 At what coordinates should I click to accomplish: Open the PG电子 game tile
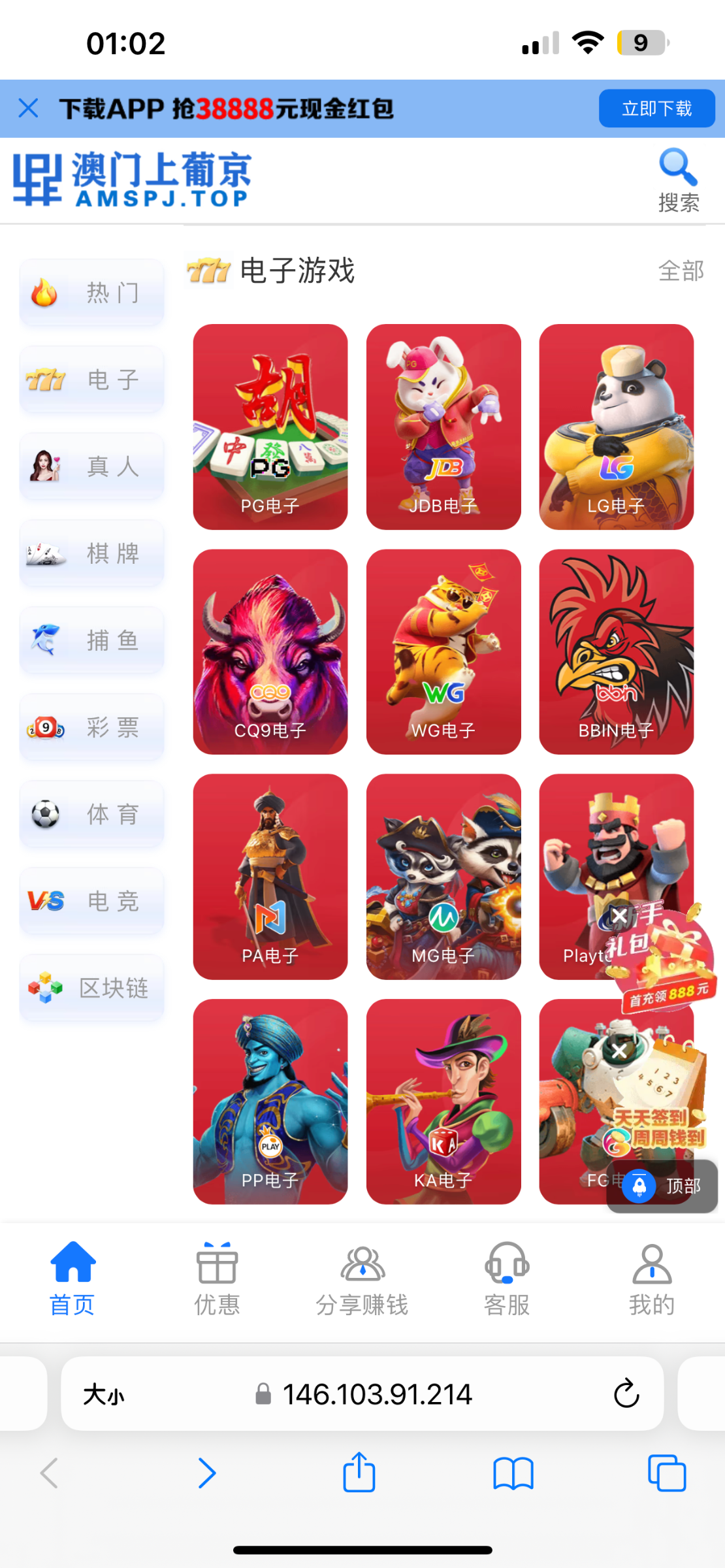point(270,426)
